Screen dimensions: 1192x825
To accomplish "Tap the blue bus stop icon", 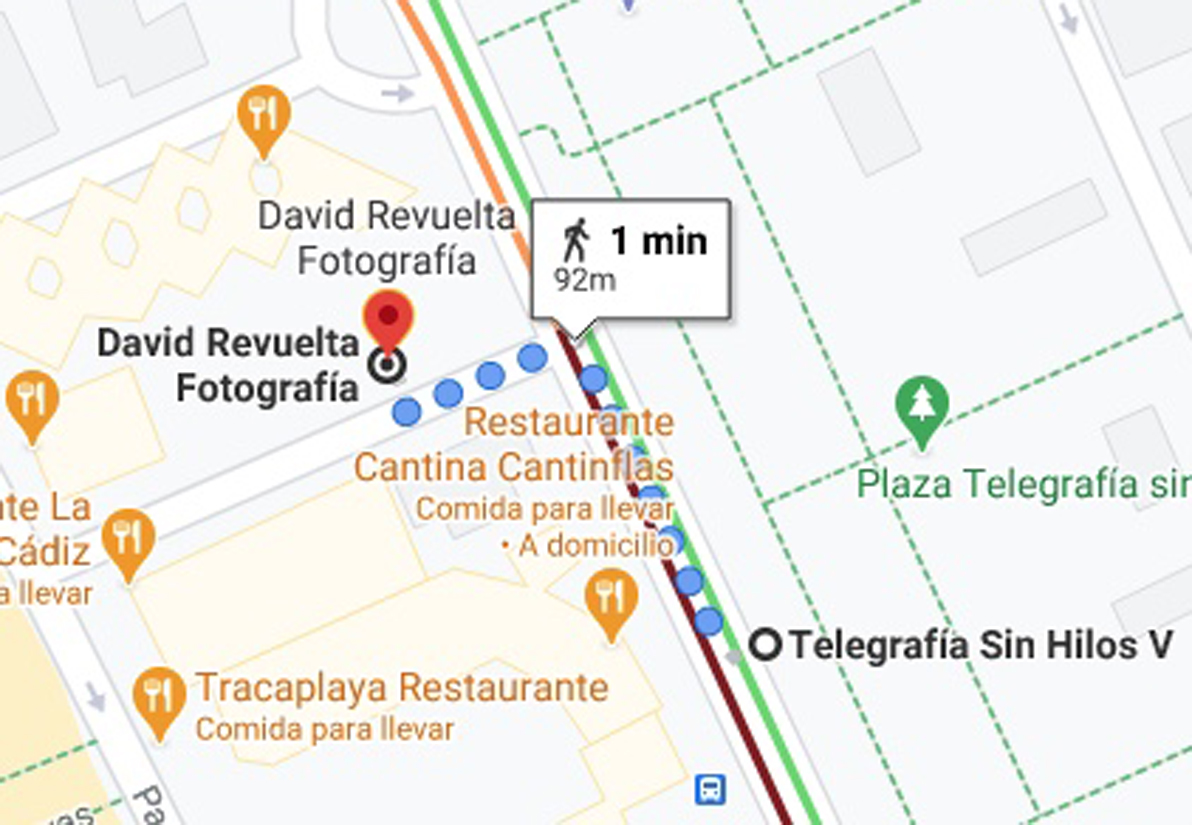I will (x=710, y=789).
